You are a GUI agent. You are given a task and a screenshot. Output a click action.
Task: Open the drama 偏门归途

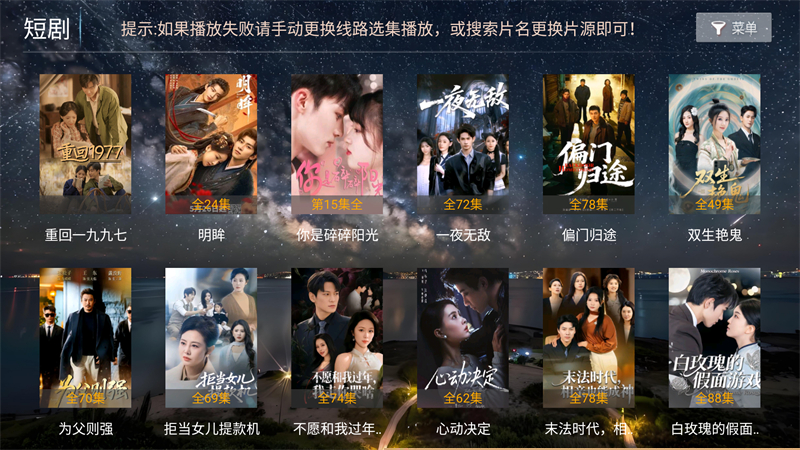tap(589, 143)
